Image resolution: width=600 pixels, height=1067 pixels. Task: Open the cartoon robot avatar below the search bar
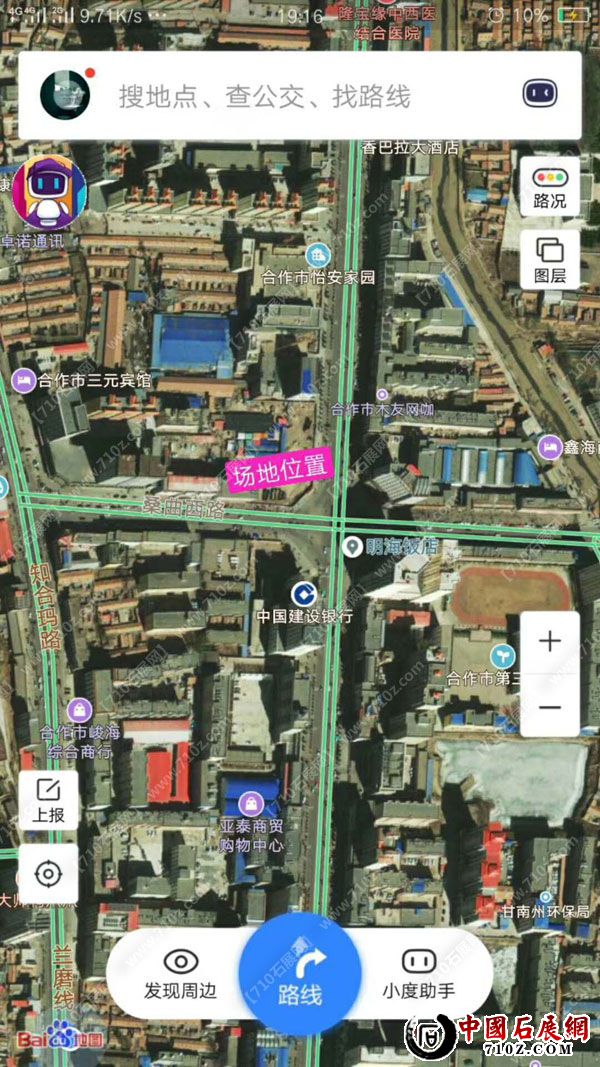point(49,191)
